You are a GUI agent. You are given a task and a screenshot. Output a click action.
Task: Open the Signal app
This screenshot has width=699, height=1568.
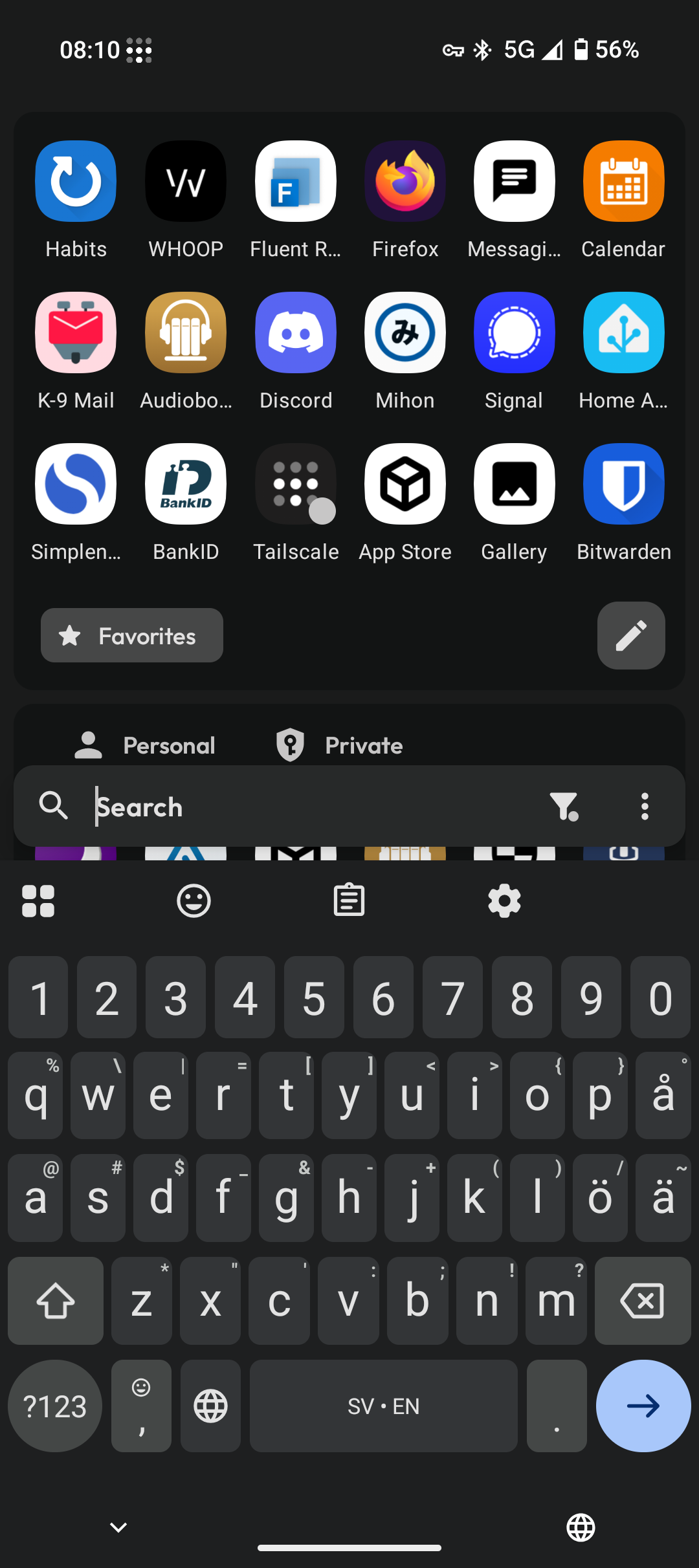[515, 351]
